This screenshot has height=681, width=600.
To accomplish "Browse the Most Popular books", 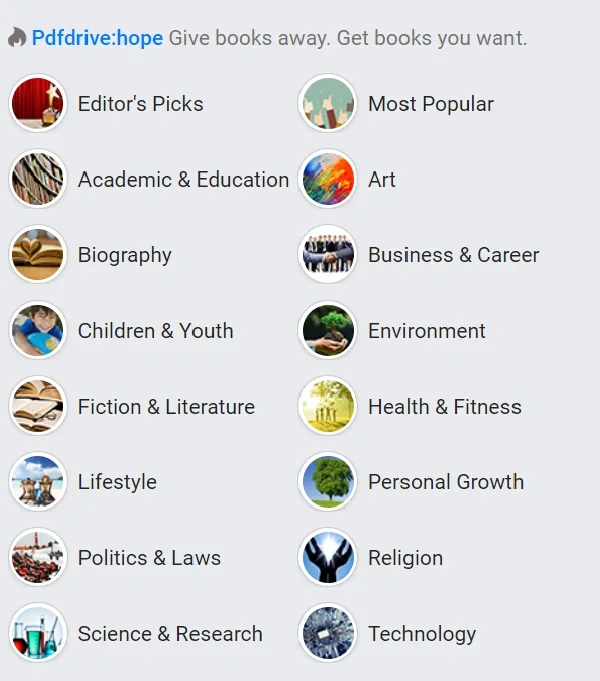I will (430, 104).
